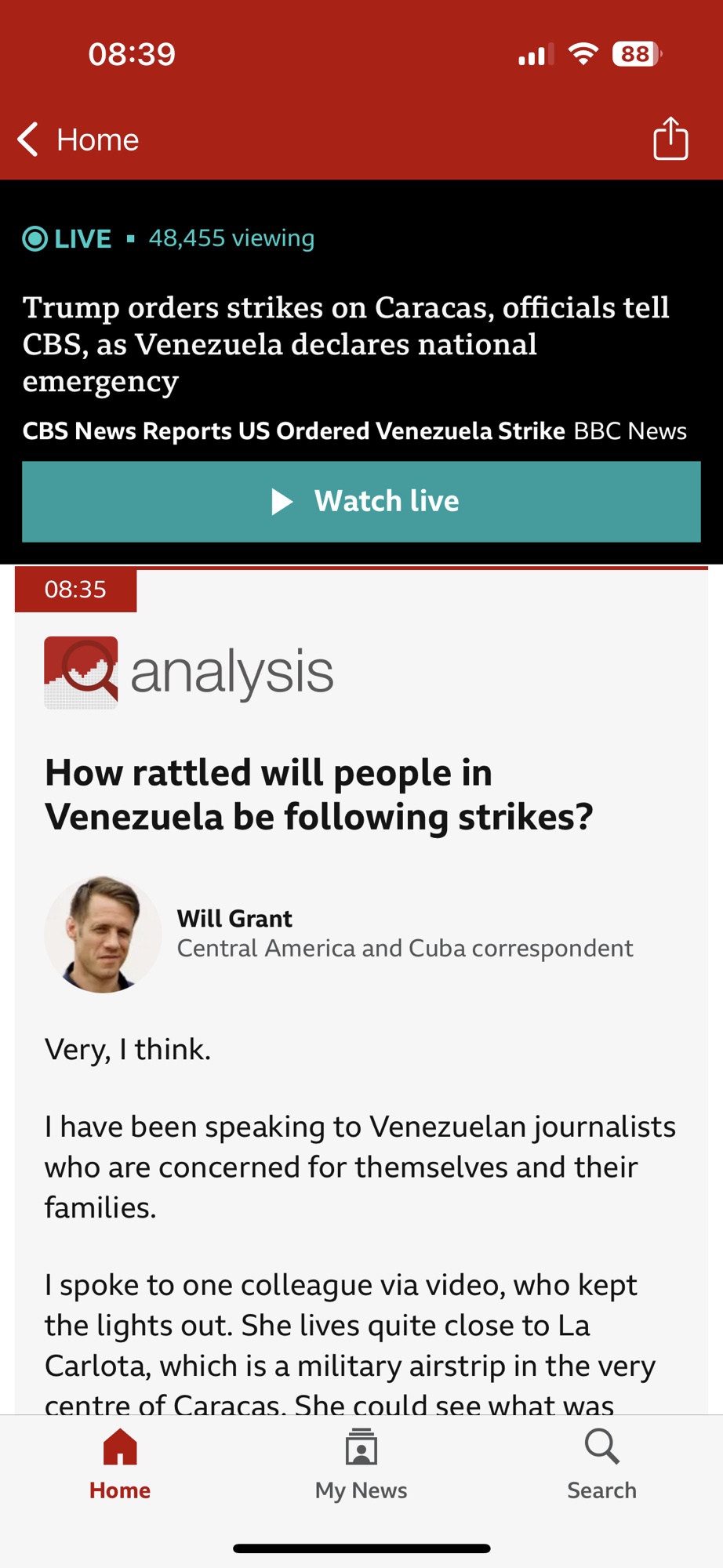The width and height of the screenshot is (723, 1568).
Task: Share this live page
Action: click(x=670, y=139)
